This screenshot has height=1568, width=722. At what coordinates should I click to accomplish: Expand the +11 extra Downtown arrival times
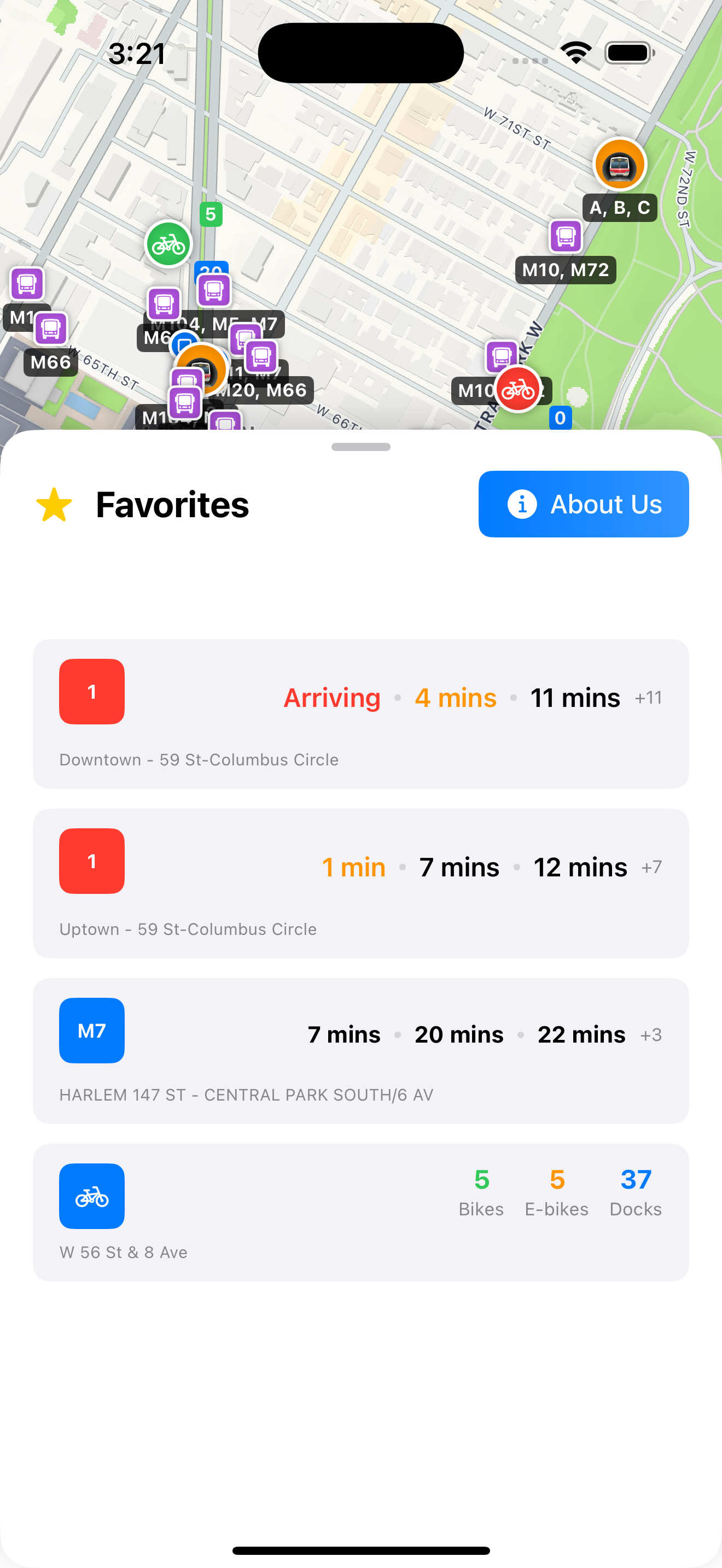(x=648, y=699)
